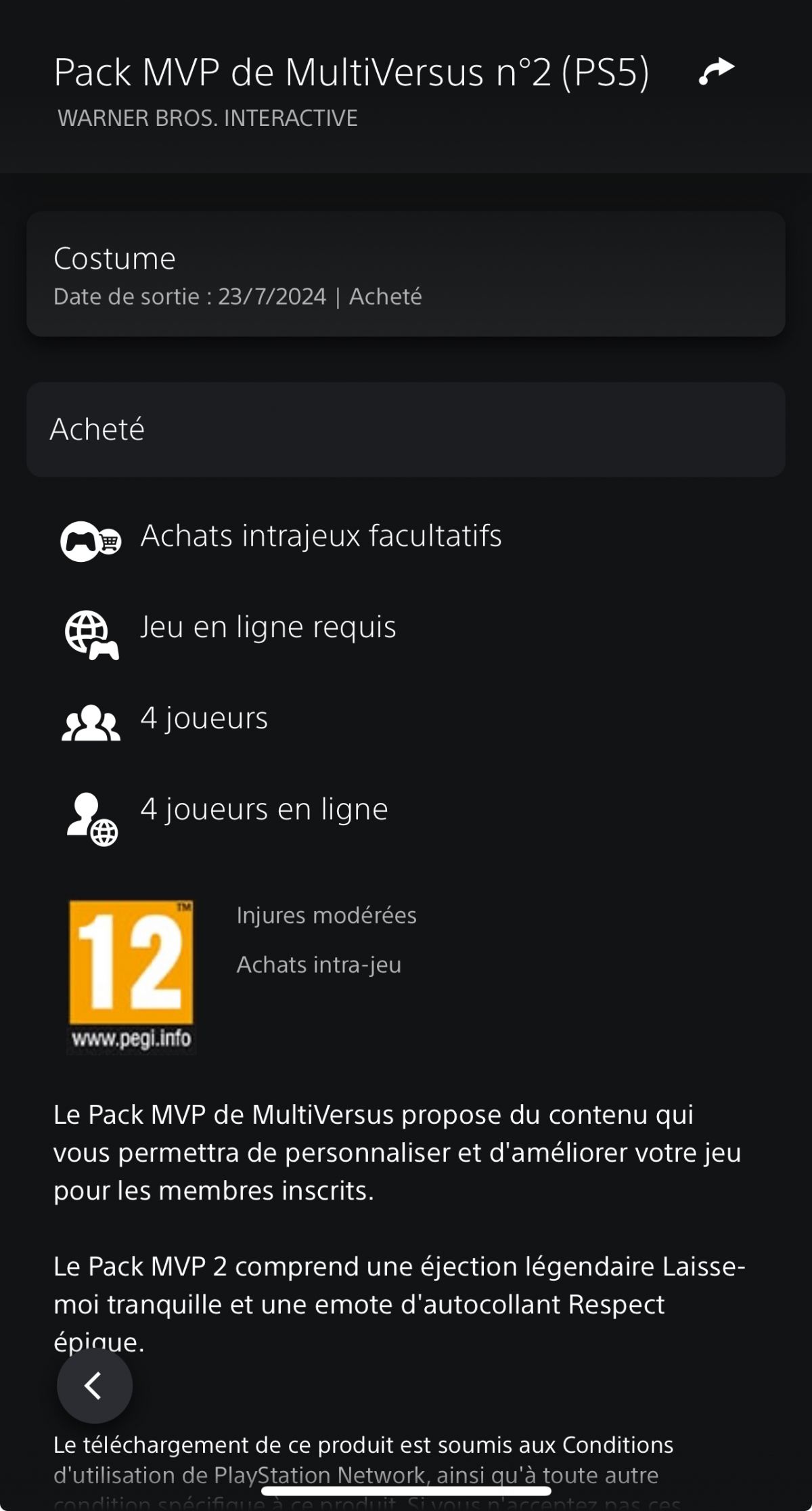Image resolution: width=812 pixels, height=1511 pixels.
Task: Share the Pack MVP de MultiVersus product
Action: coord(717,71)
